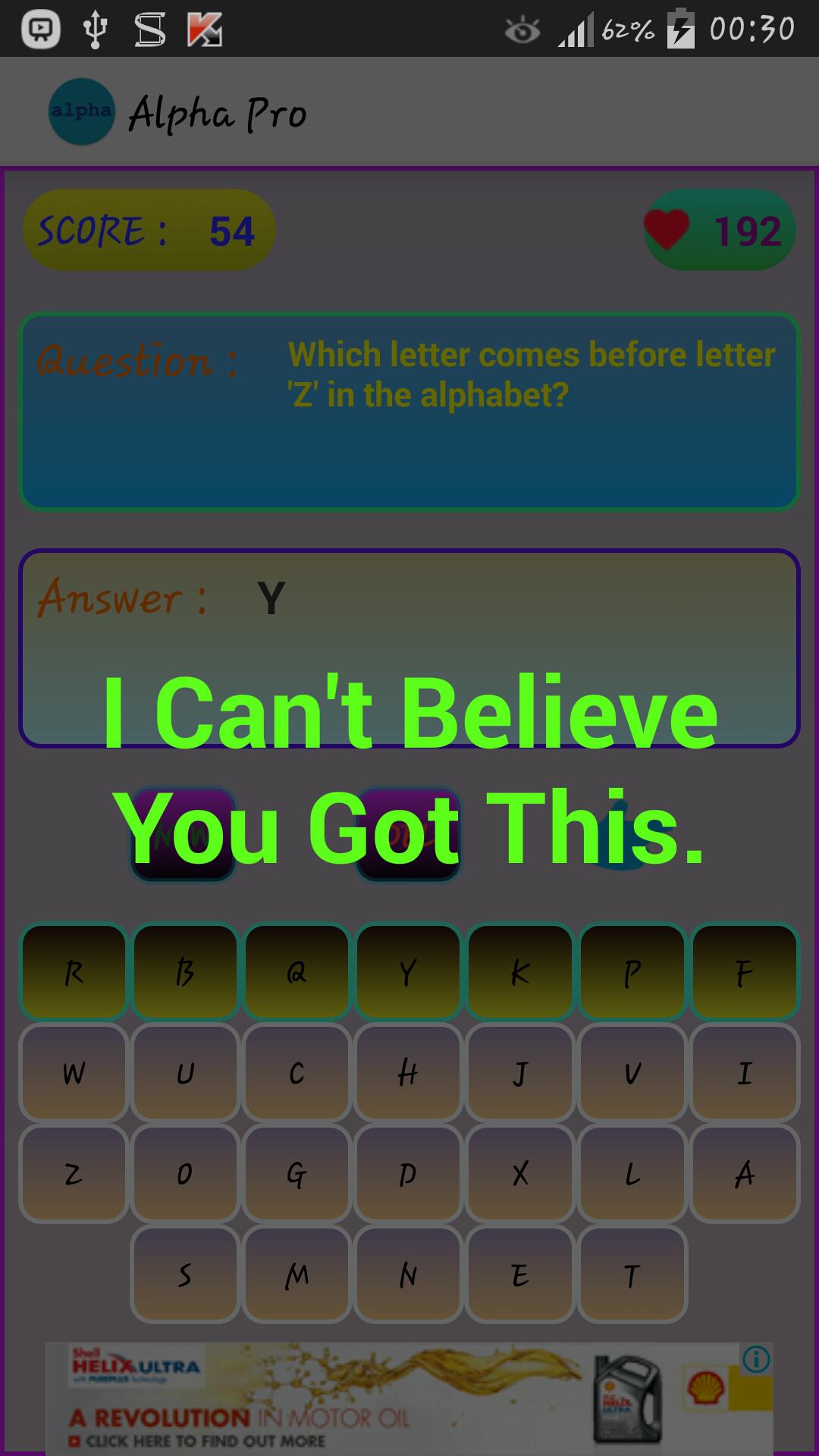This screenshot has height=1456, width=819.
Task: Open the Shell Helix Ultra ad banner
Action: pos(379,1399)
